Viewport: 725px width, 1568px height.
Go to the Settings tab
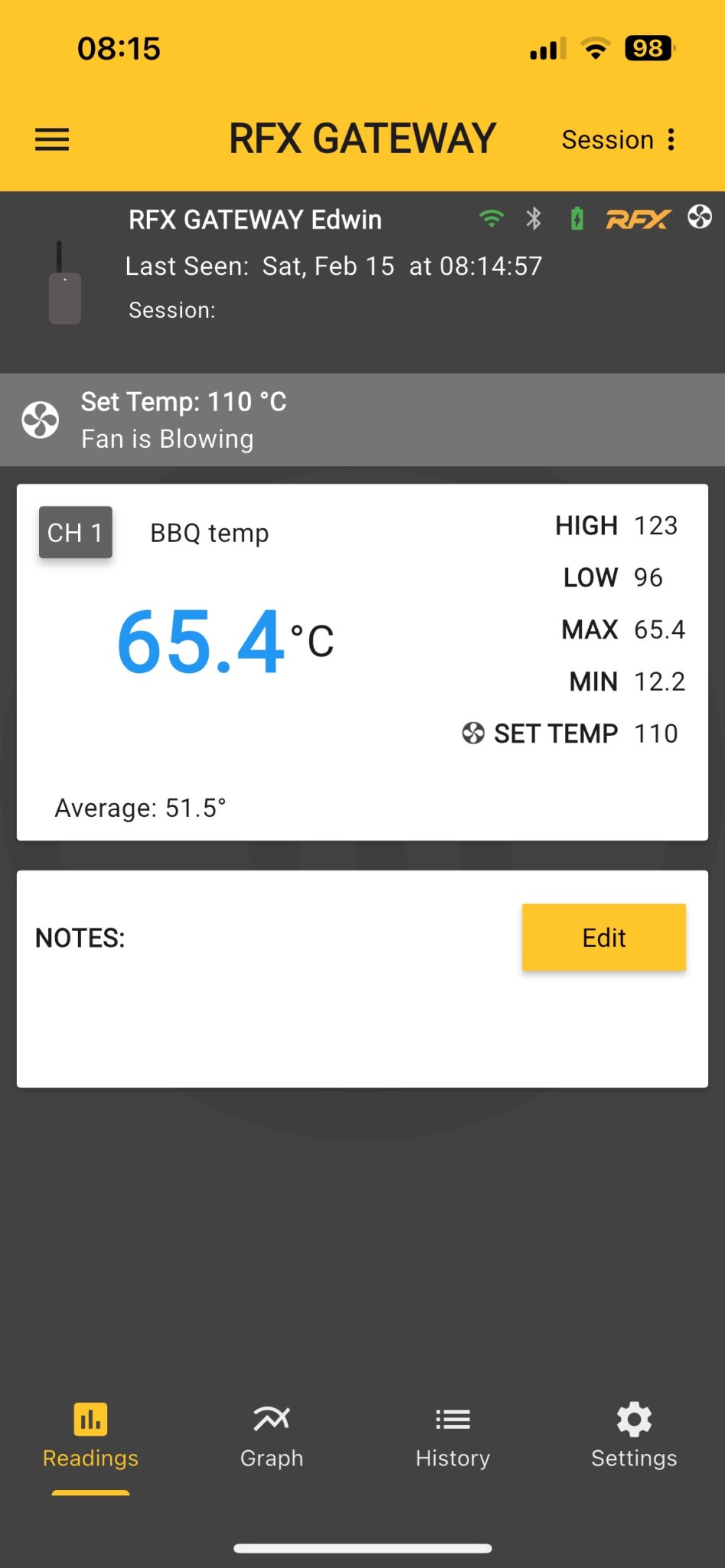(x=634, y=1436)
